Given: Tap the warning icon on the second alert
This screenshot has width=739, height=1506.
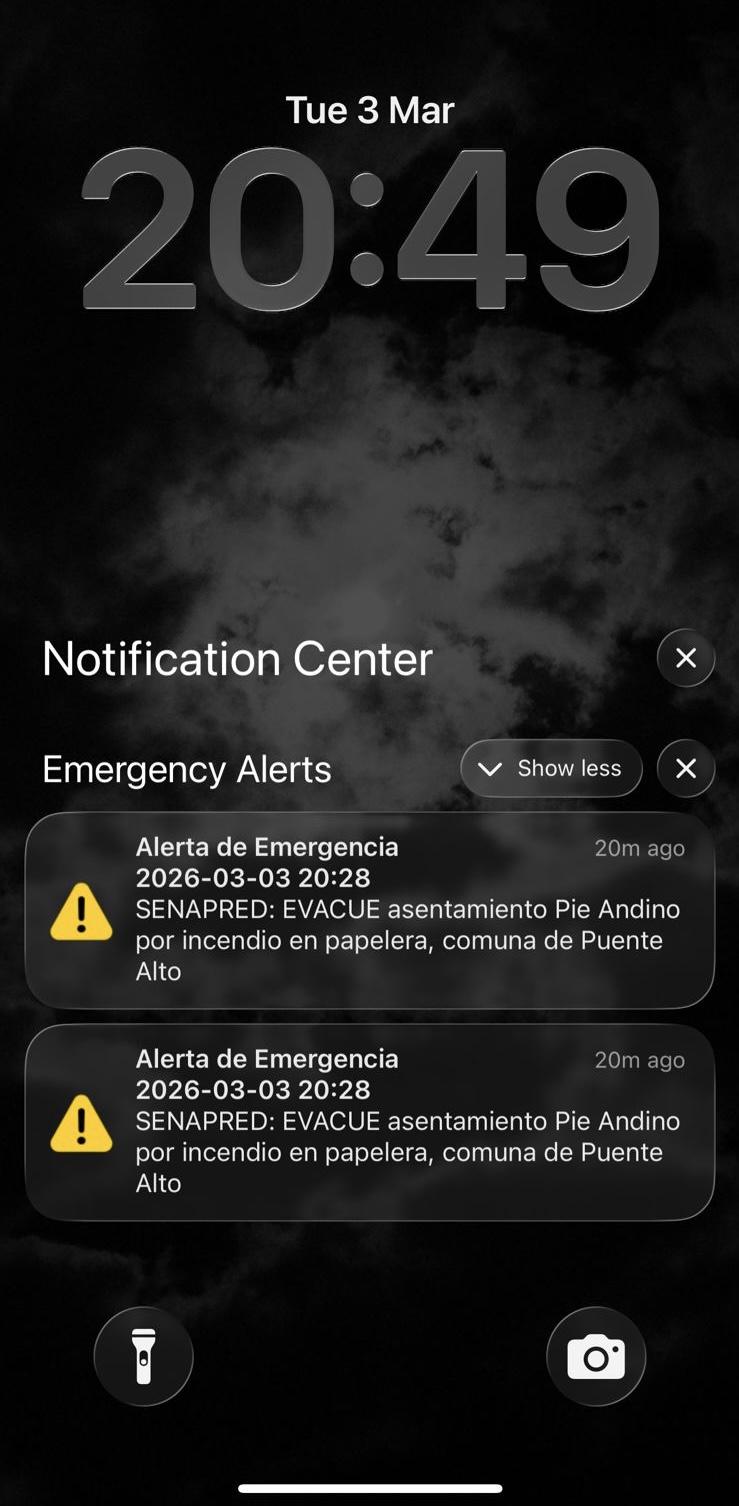Looking at the screenshot, I should point(81,1122).
